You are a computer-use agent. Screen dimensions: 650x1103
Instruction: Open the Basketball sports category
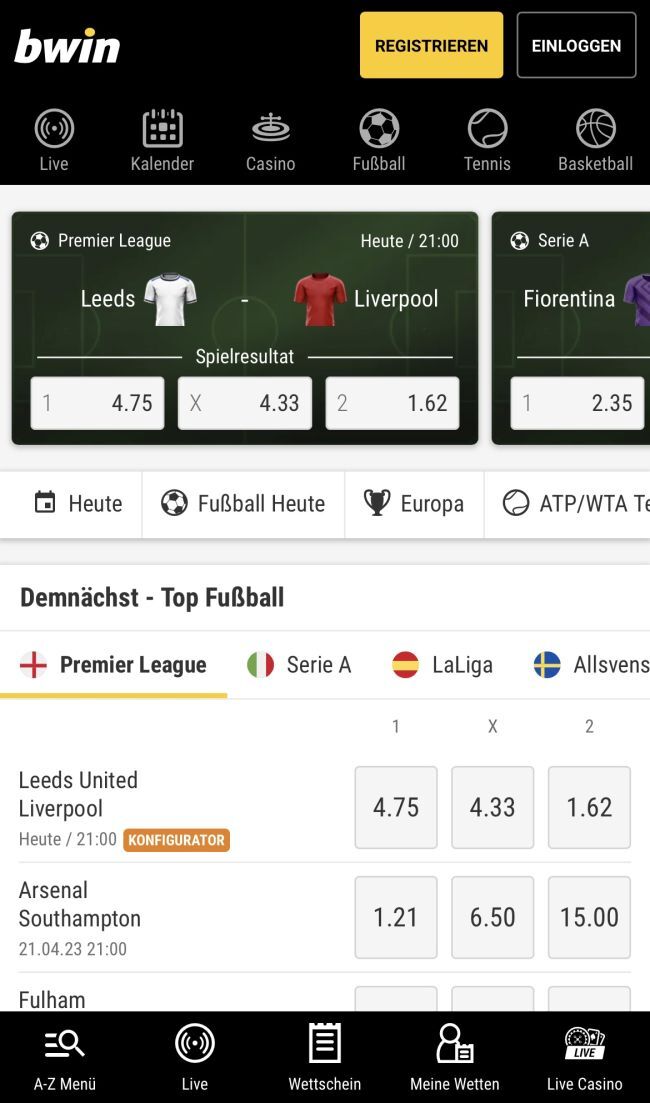coord(595,142)
